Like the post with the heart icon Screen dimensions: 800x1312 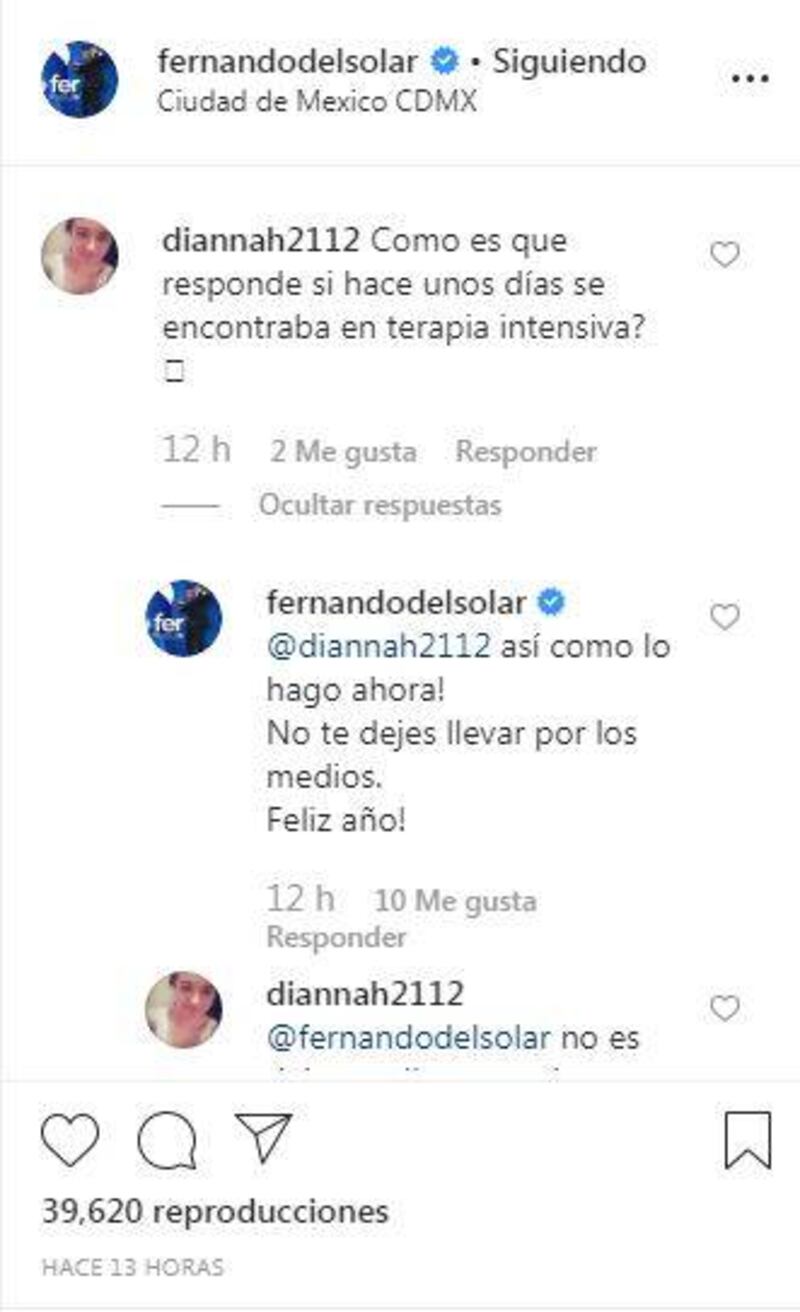point(70,1140)
